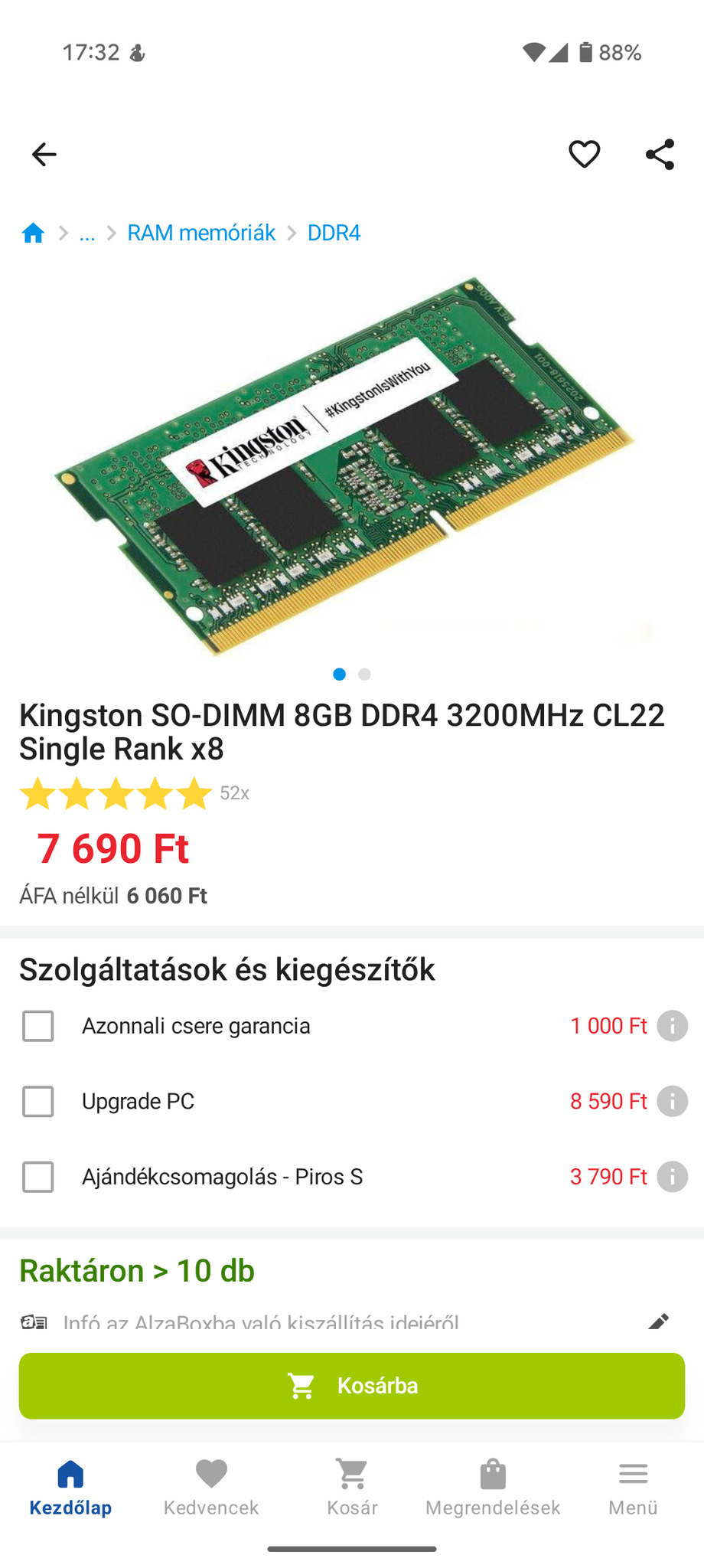Open DDR4 category breadcrumb
The width and height of the screenshot is (704, 1568).
[334, 233]
